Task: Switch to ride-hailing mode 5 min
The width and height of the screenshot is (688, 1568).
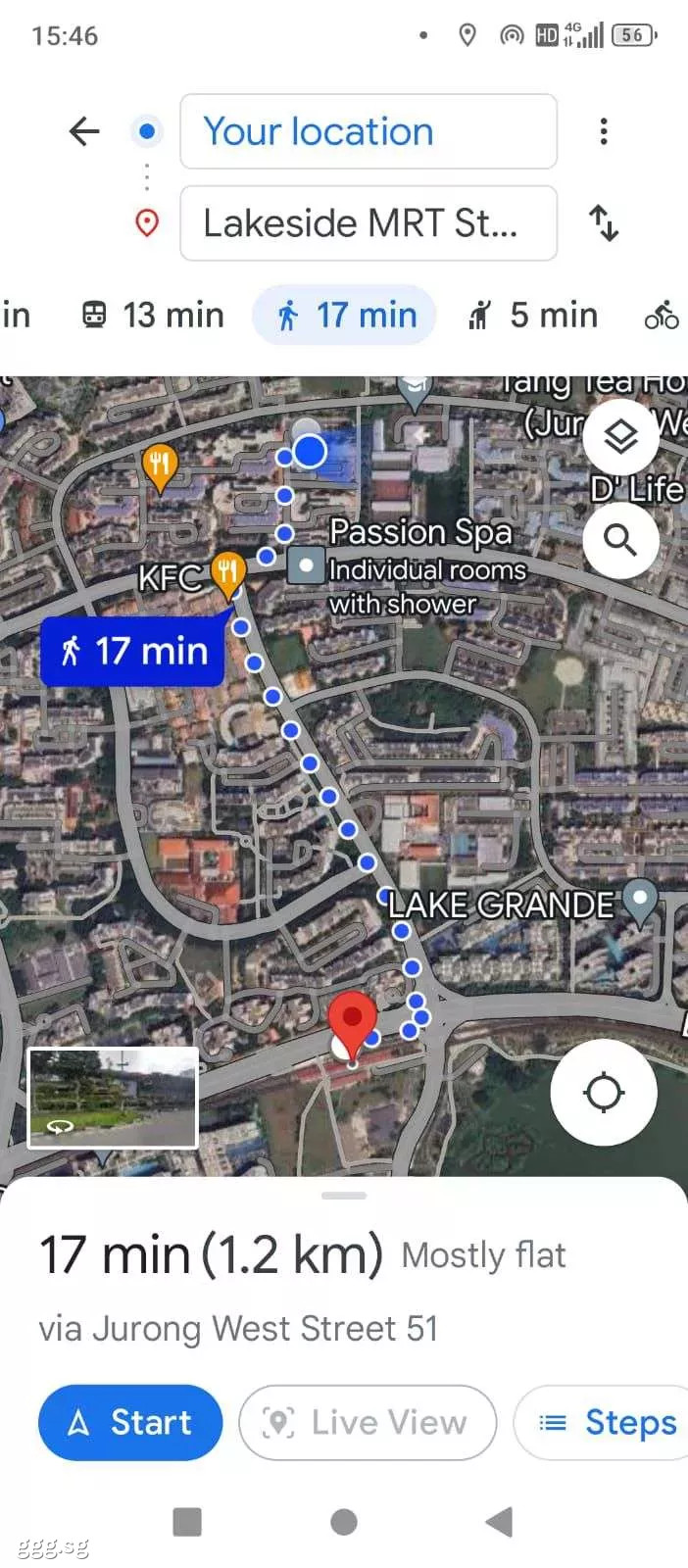Action: point(533,316)
